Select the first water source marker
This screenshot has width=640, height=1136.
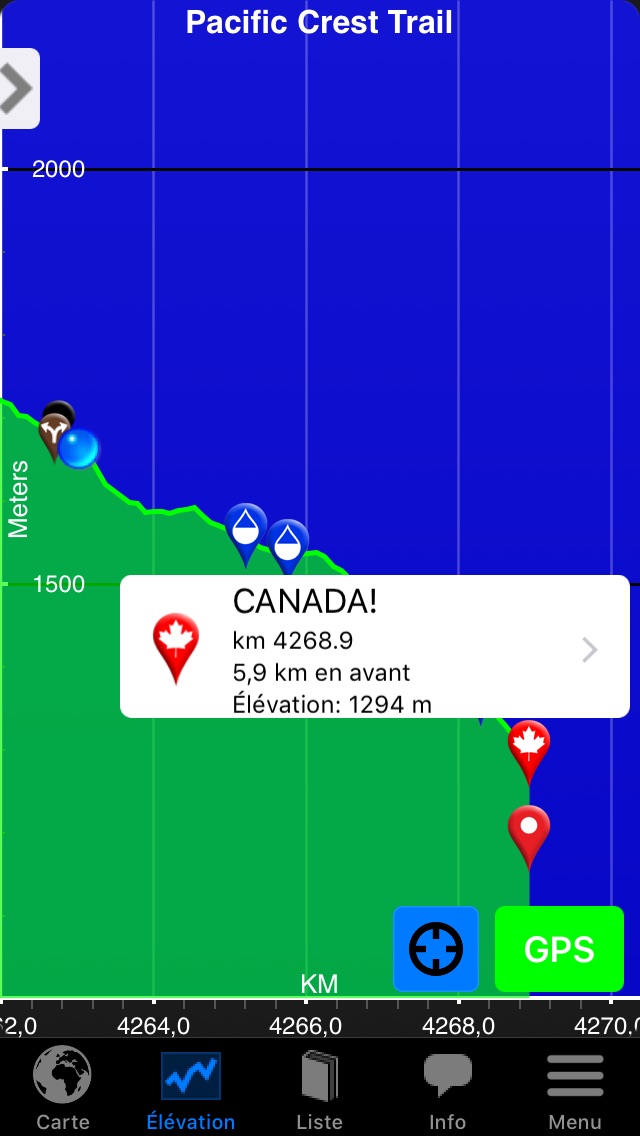[246, 532]
